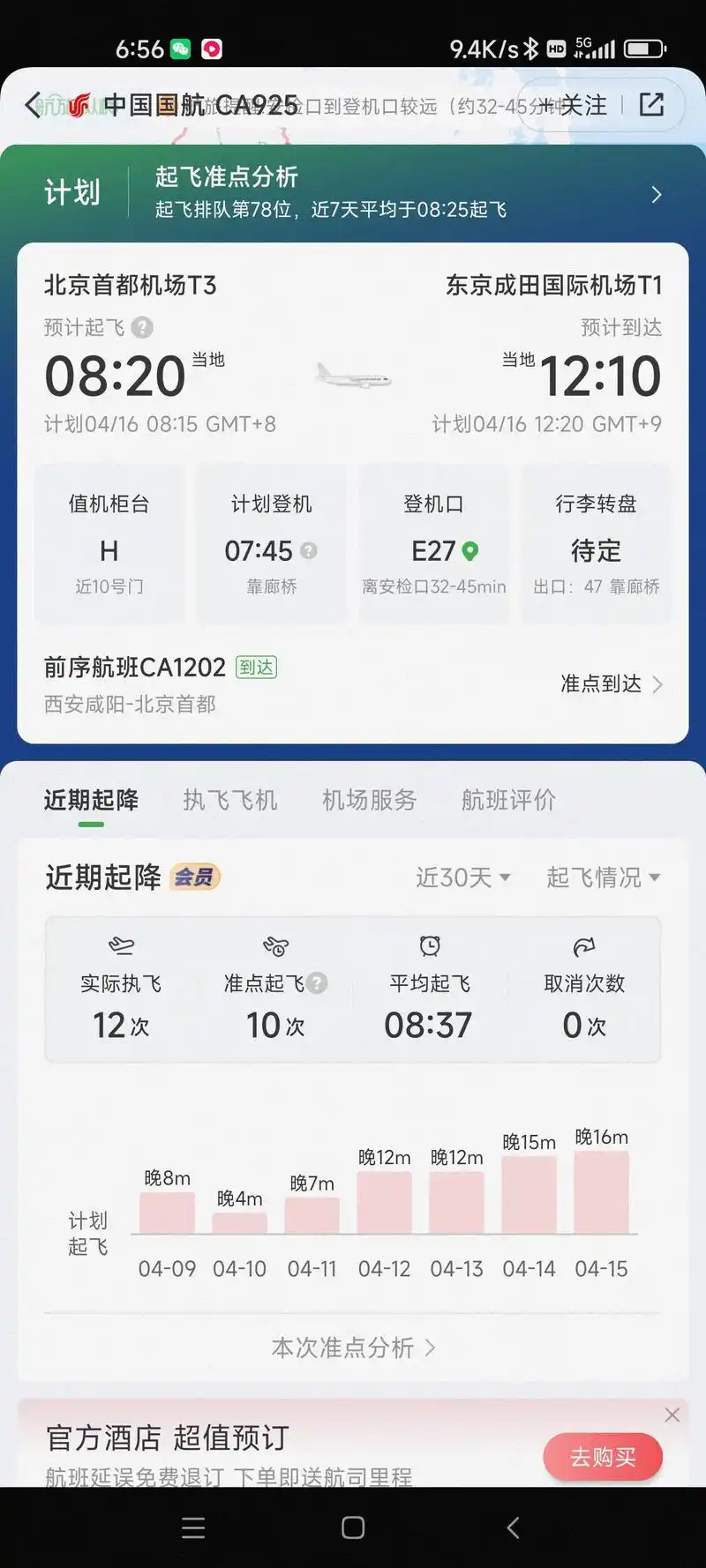Switch to the 航班评价 tab
Image resolution: width=706 pixels, height=1568 pixels.
pos(509,800)
